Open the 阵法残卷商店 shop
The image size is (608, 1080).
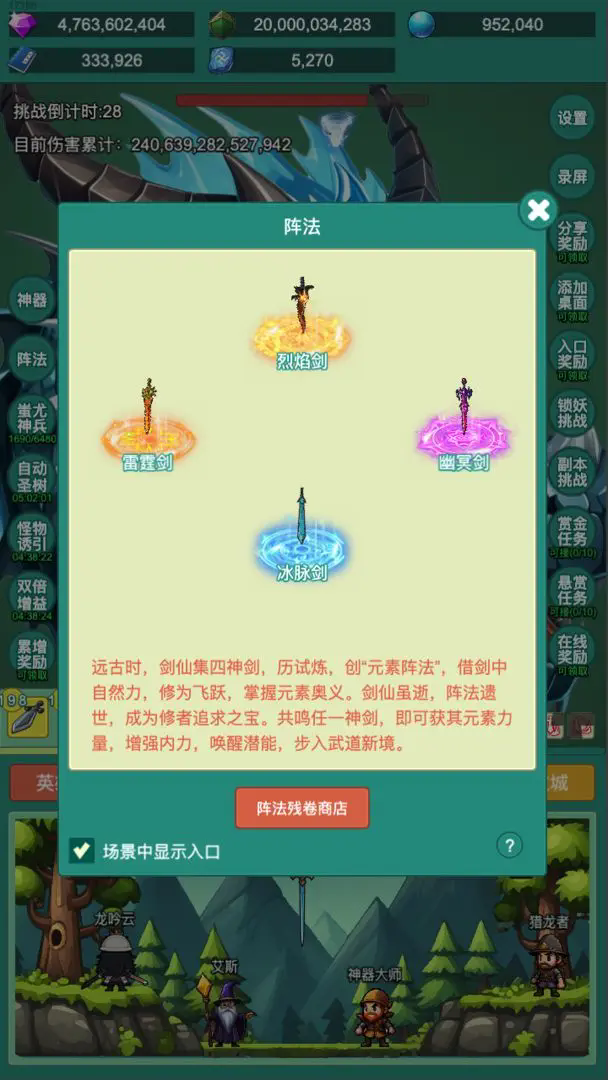pyautogui.click(x=302, y=808)
